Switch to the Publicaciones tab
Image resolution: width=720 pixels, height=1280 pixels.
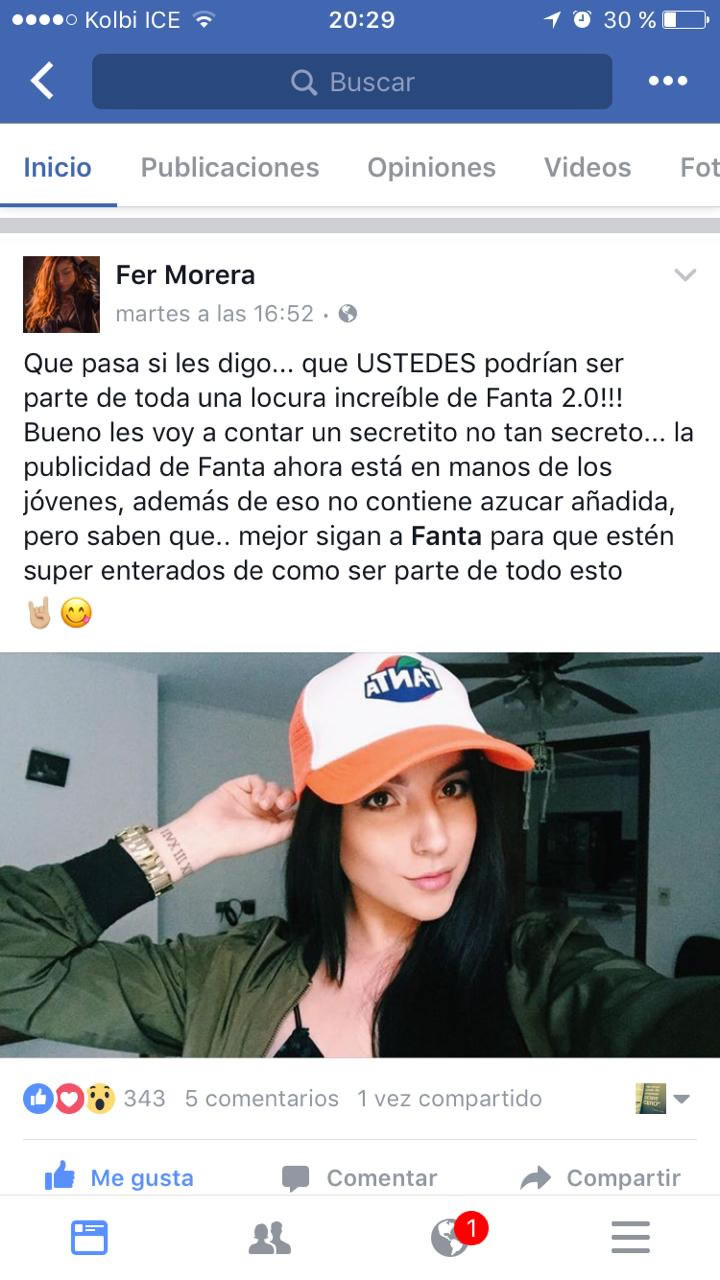[229, 167]
